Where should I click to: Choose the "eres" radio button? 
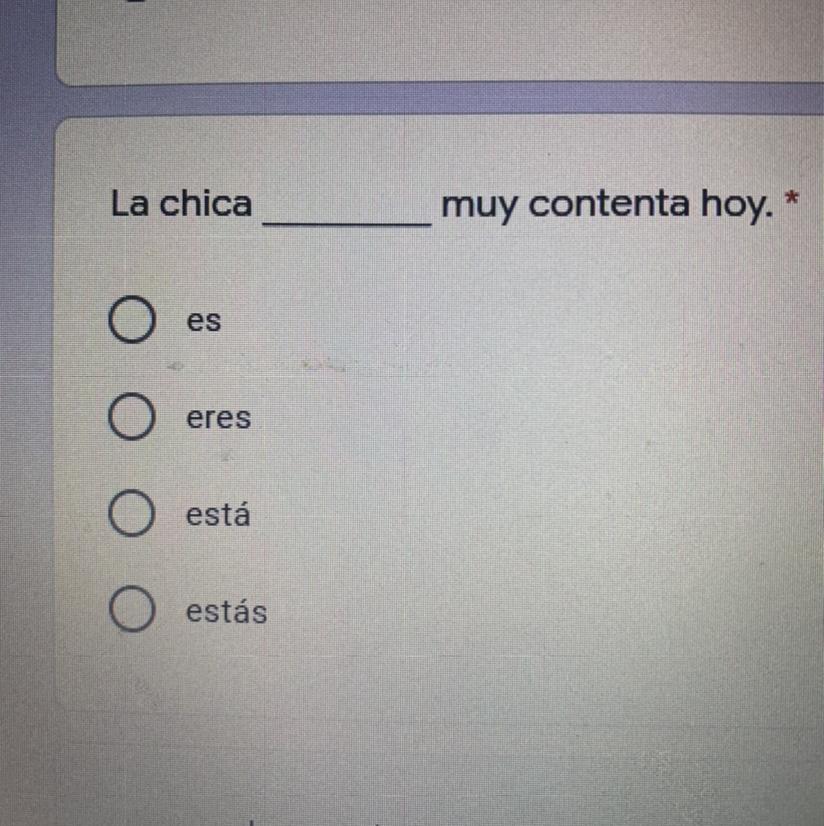[131, 418]
